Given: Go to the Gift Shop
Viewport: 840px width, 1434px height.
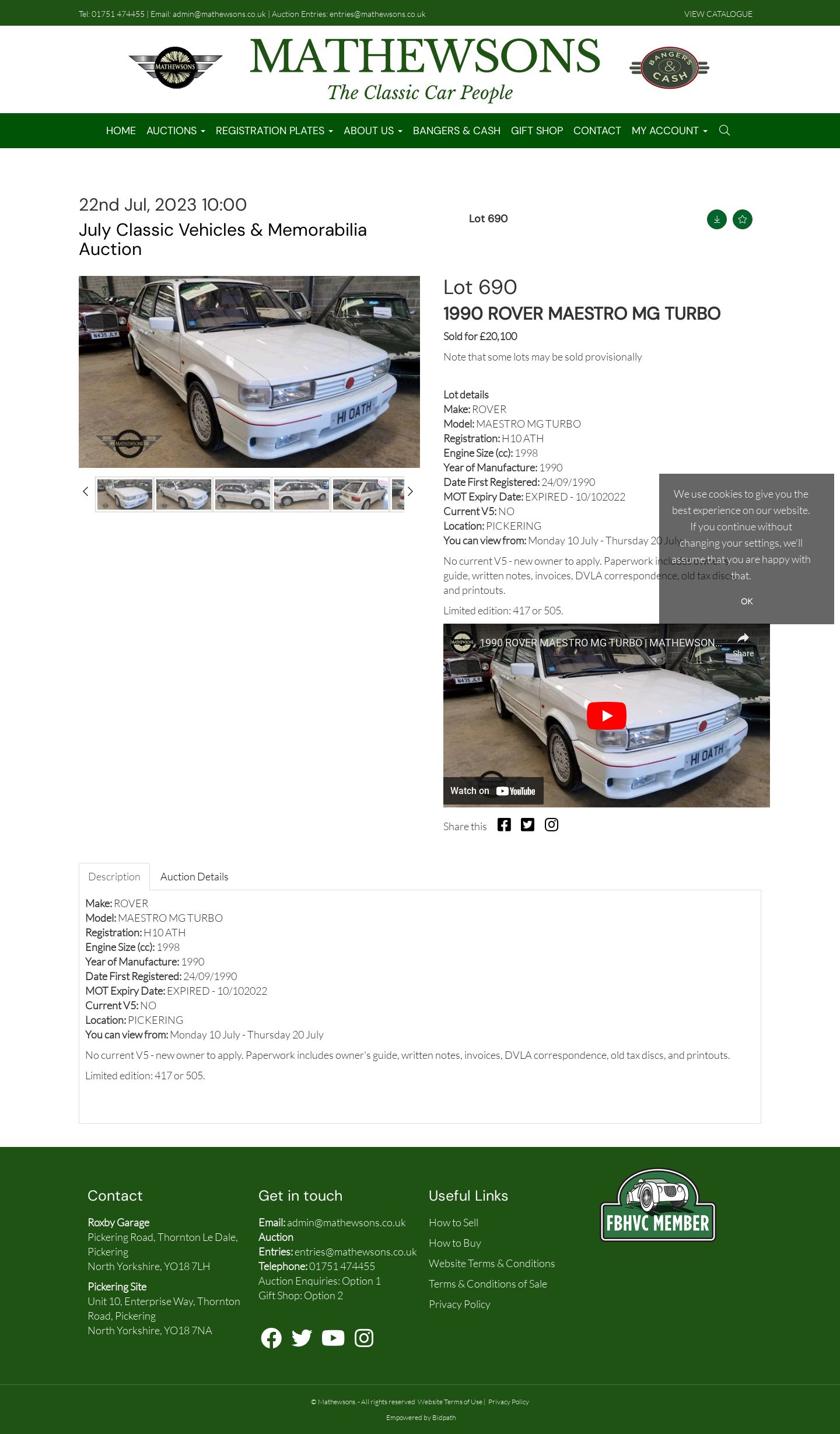Looking at the screenshot, I should coord(537,131).
